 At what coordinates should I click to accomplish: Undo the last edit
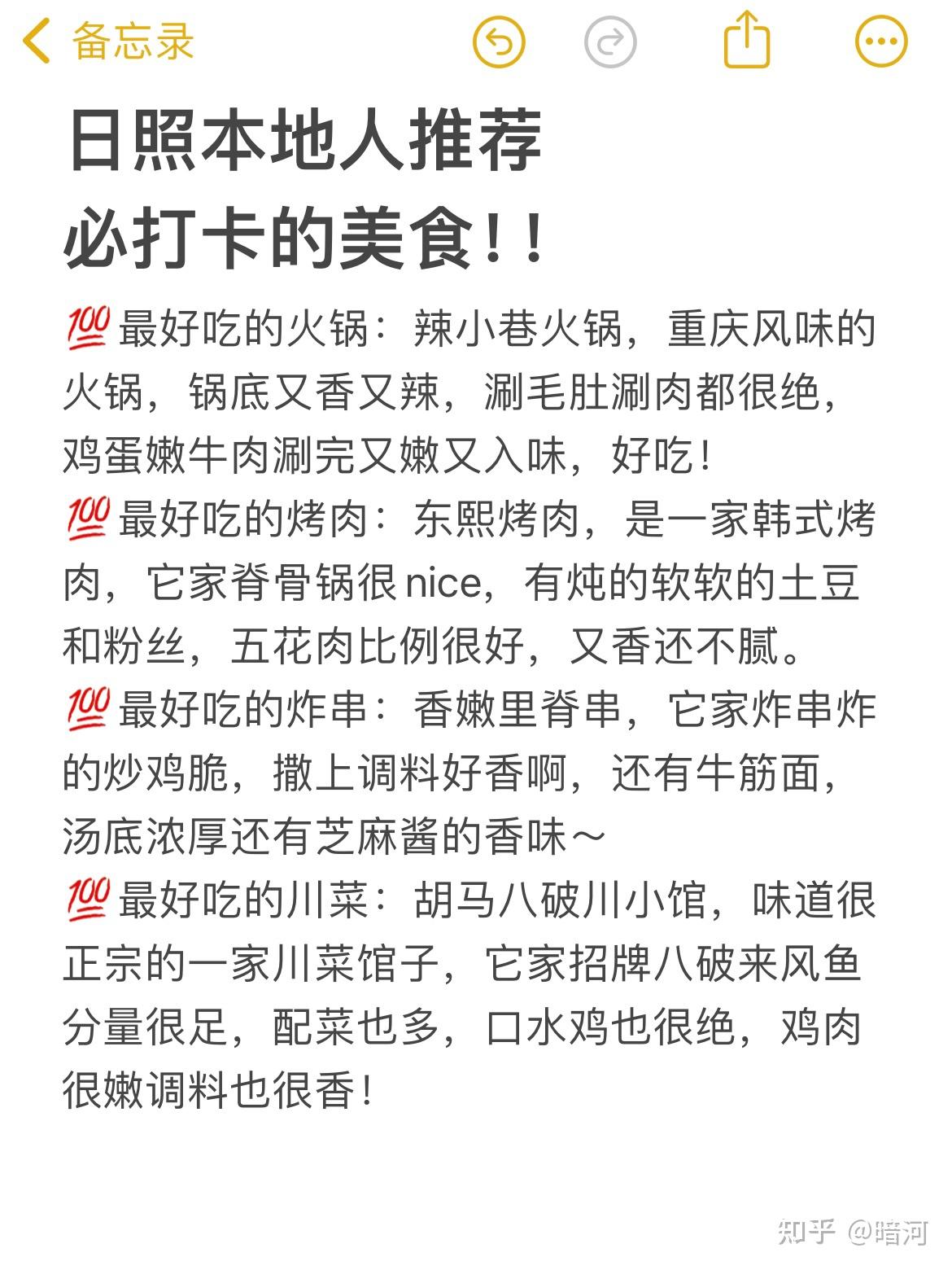coord(500,42)
